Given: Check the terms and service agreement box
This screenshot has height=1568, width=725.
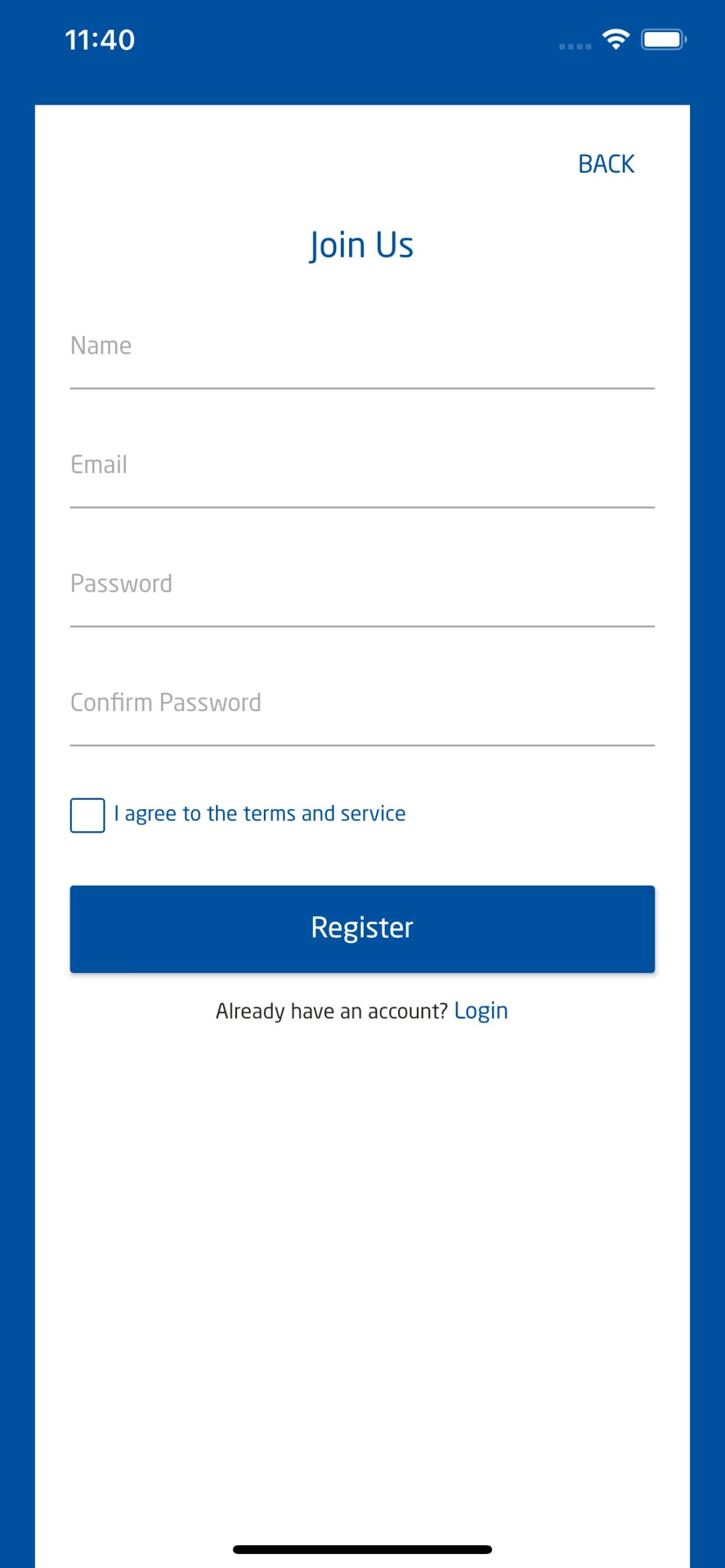Looking at the screenshot, I should pyautogui.click(x=88, y=815).
